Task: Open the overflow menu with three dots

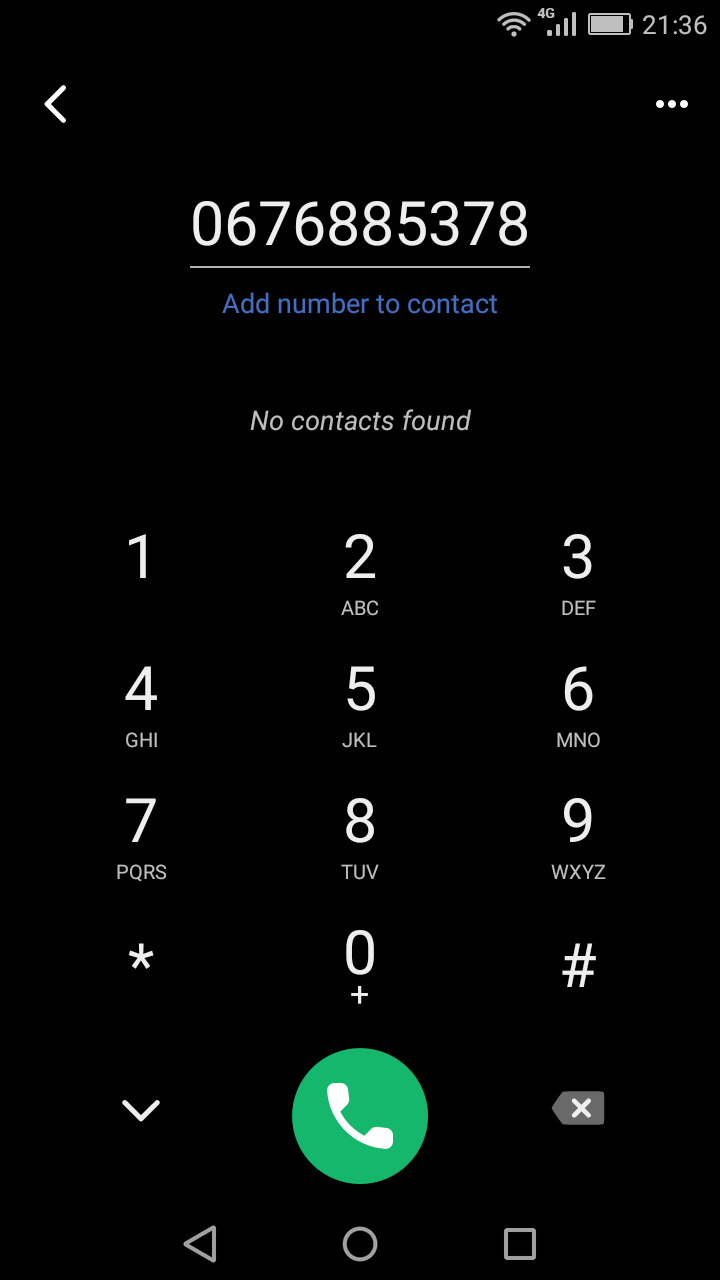Action: point(671,104)
